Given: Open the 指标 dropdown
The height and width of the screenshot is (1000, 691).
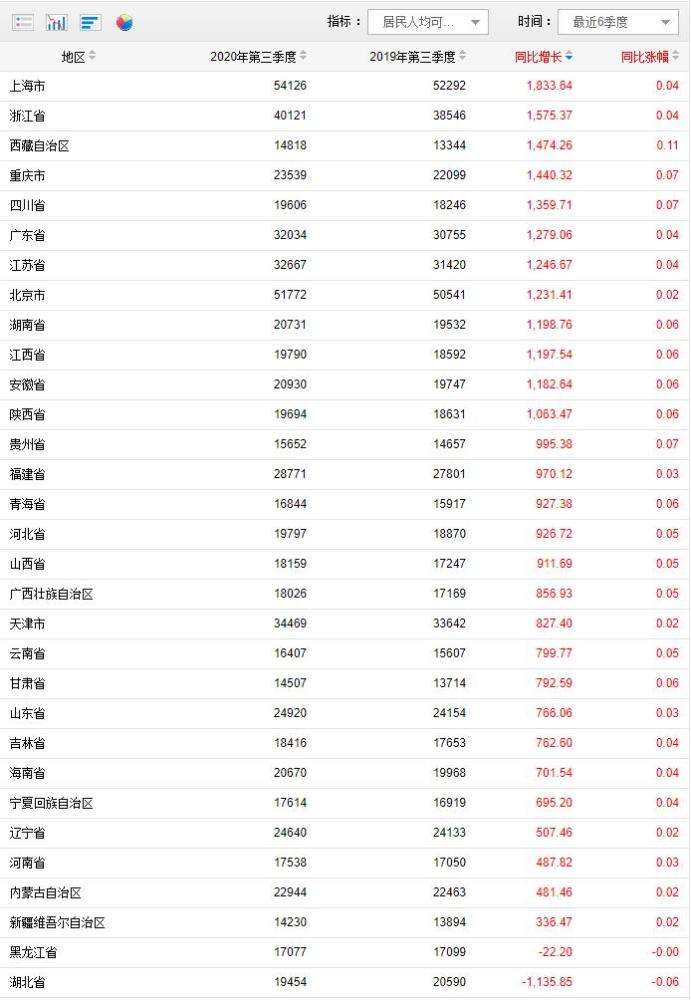Looking at the screenshot, I should 427,22.
